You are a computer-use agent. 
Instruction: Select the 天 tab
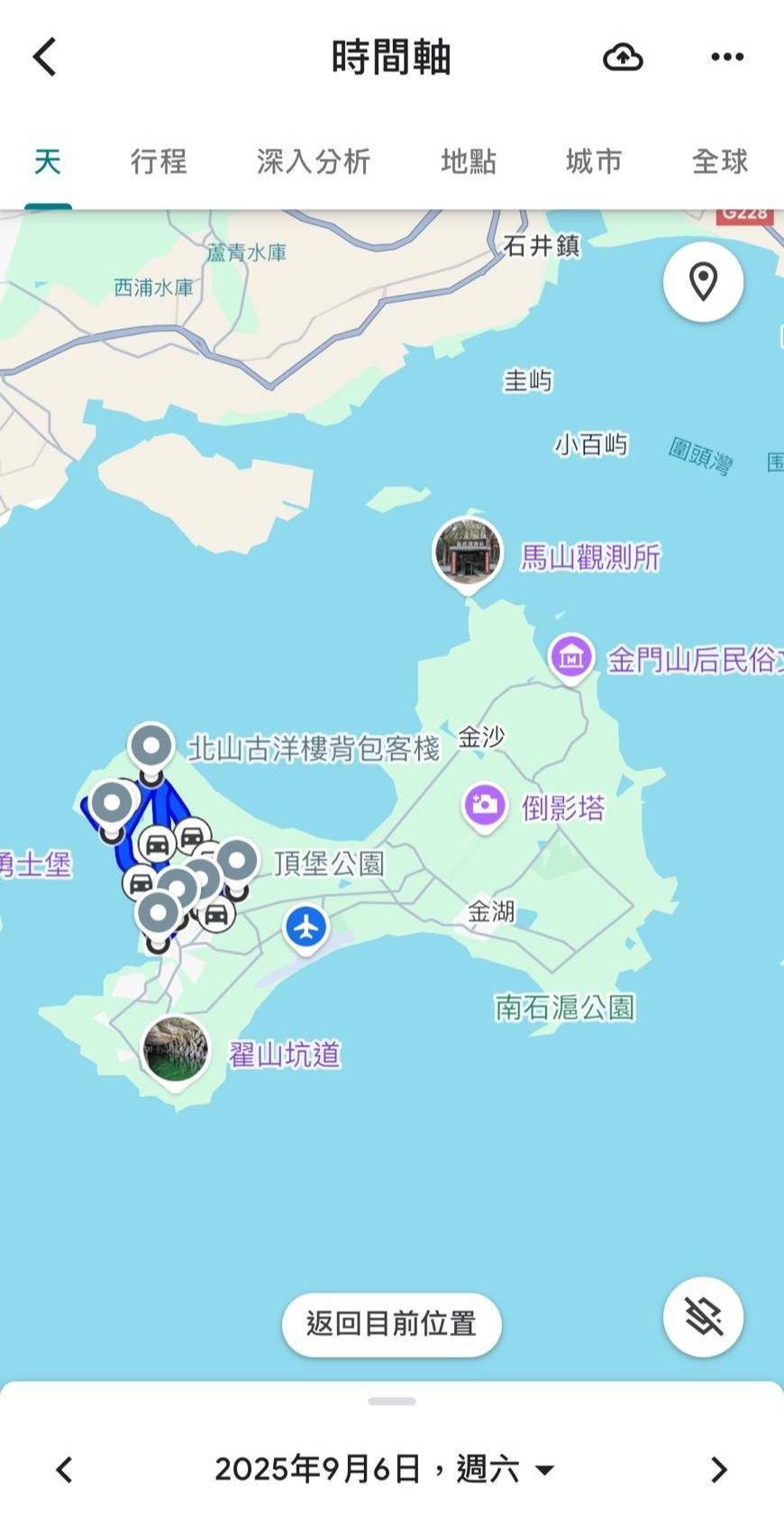pyautogui.click(x=47, y=161)
